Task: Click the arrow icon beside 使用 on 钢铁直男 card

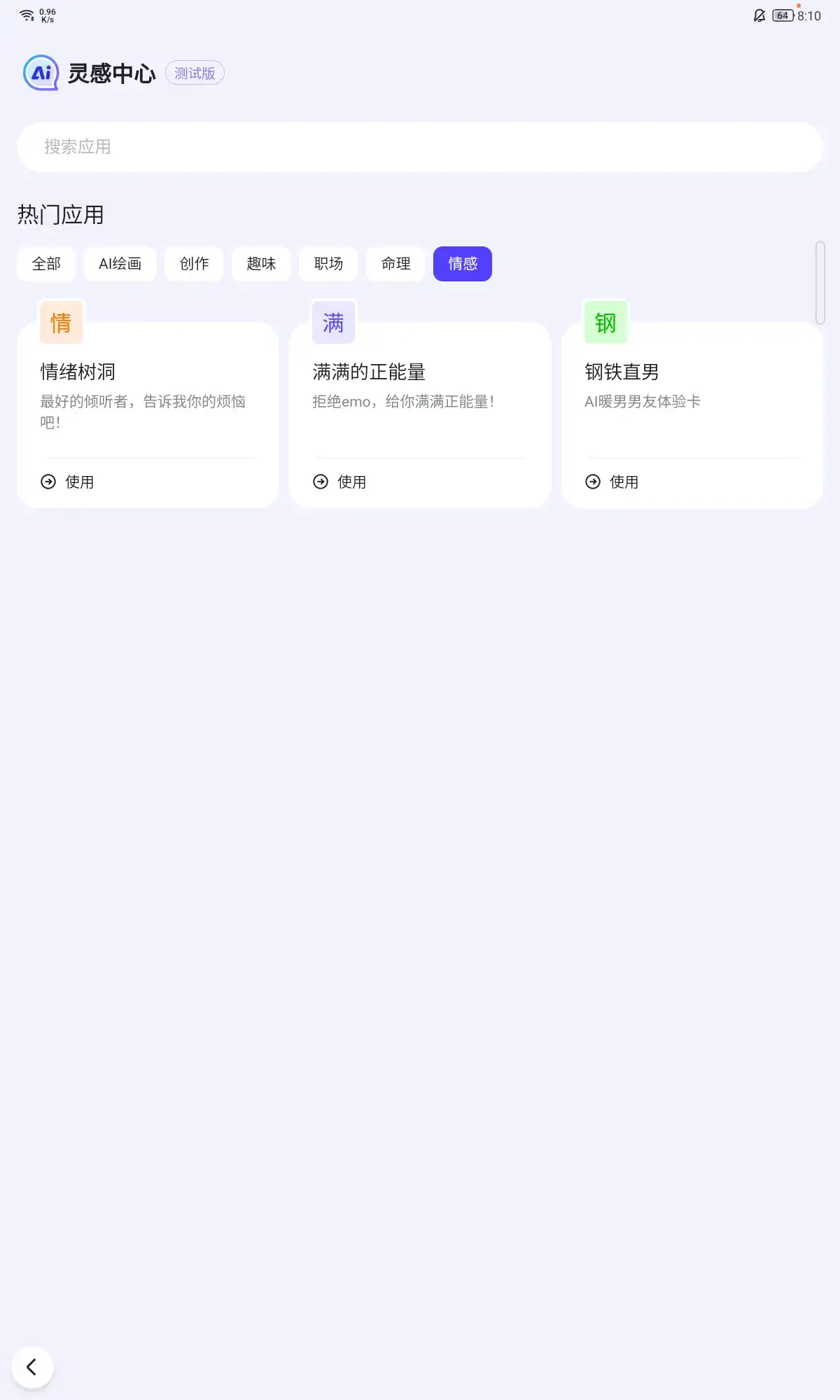Action: coord(592,482)
